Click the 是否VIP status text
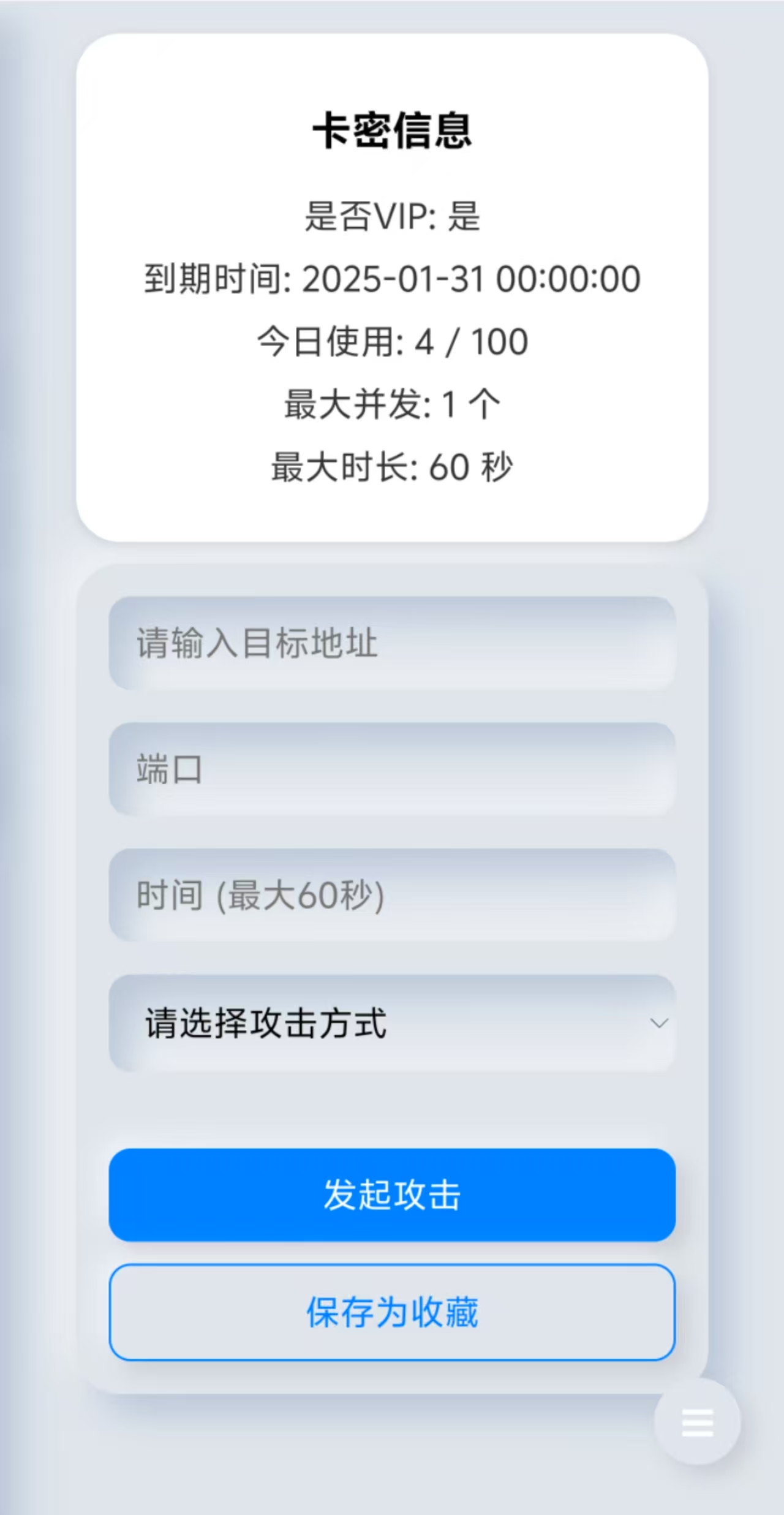The height and width of the screenshot is (1515, 784). [x=392, y=217]
